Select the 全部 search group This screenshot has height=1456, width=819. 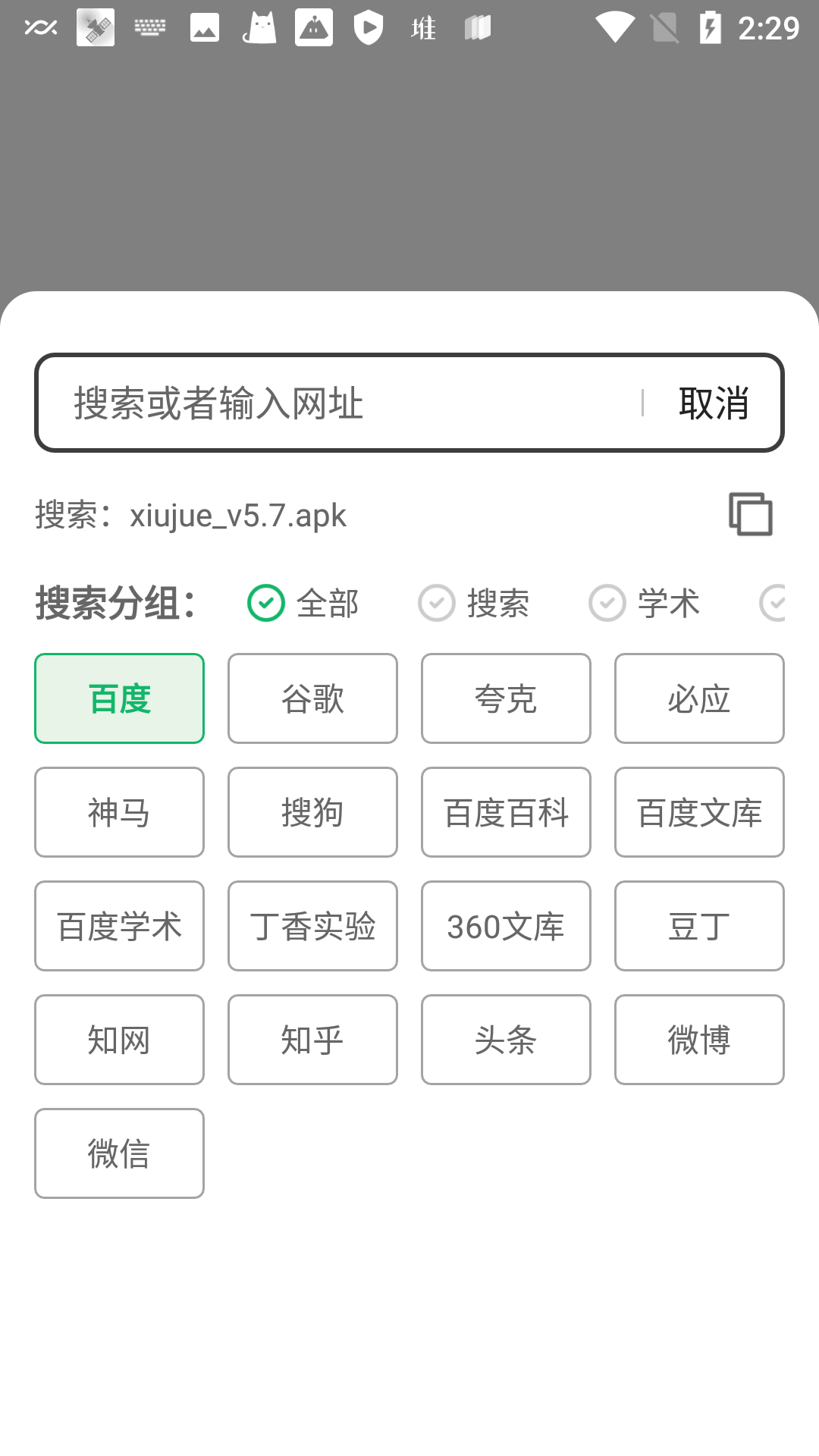pyautogui.click(x=303, y=604)
